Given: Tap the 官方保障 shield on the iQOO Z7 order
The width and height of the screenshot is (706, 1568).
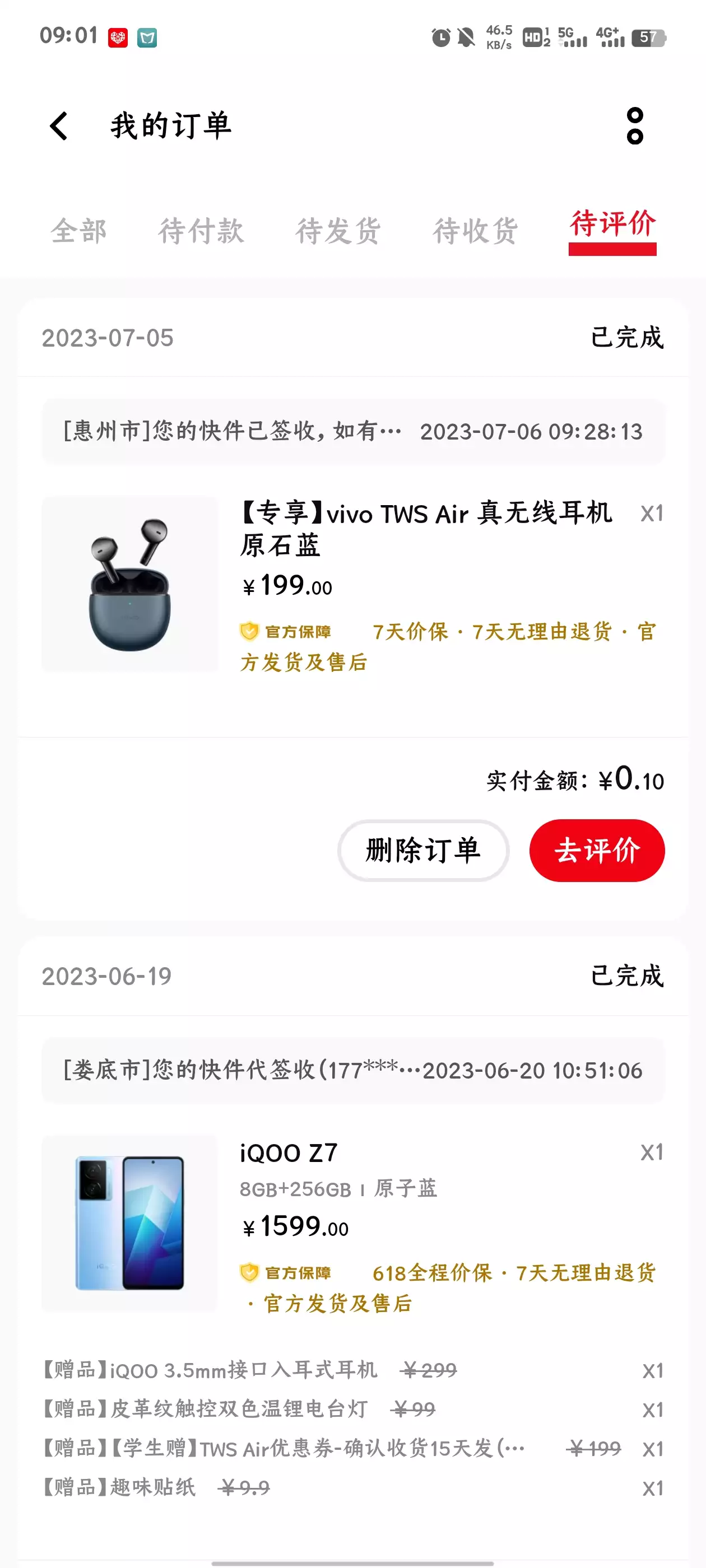Looking at the screenshot, I should tap(286, 1273).
